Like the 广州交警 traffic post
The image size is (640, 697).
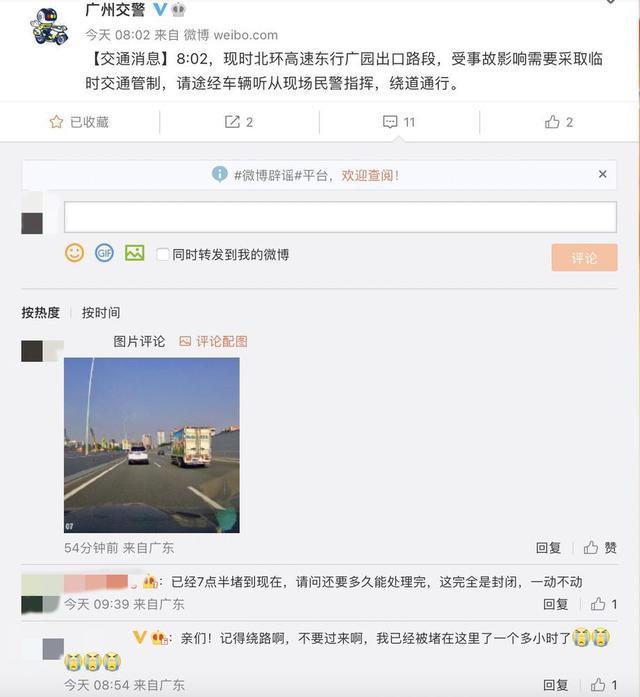[x=559, y=122]
